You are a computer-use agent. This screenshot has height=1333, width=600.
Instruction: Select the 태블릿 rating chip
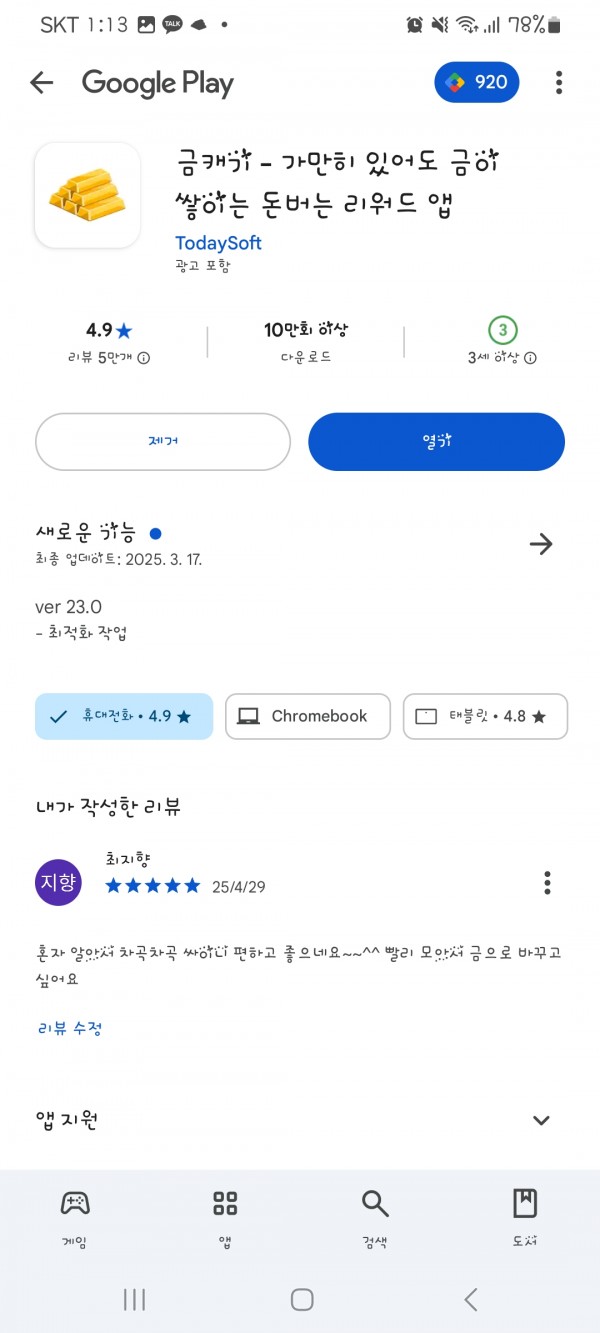click(x=485, y=716)
